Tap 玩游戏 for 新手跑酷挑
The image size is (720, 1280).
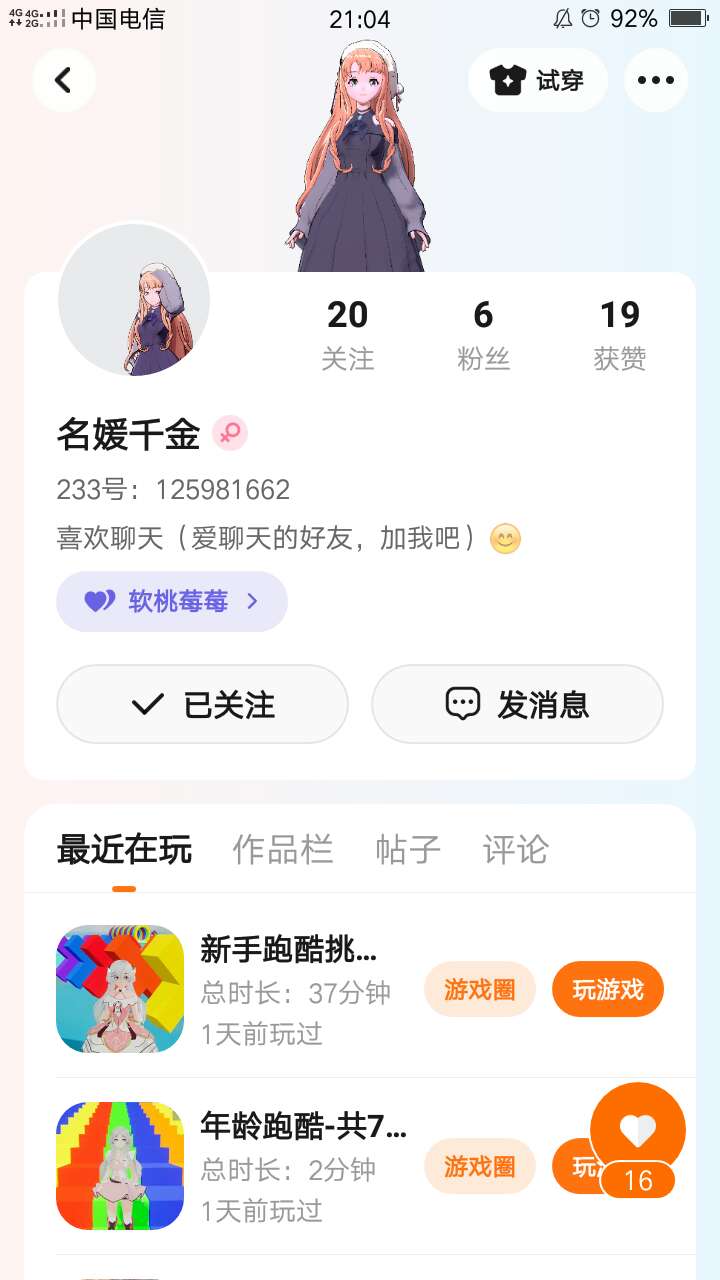(x=608, y=989)
